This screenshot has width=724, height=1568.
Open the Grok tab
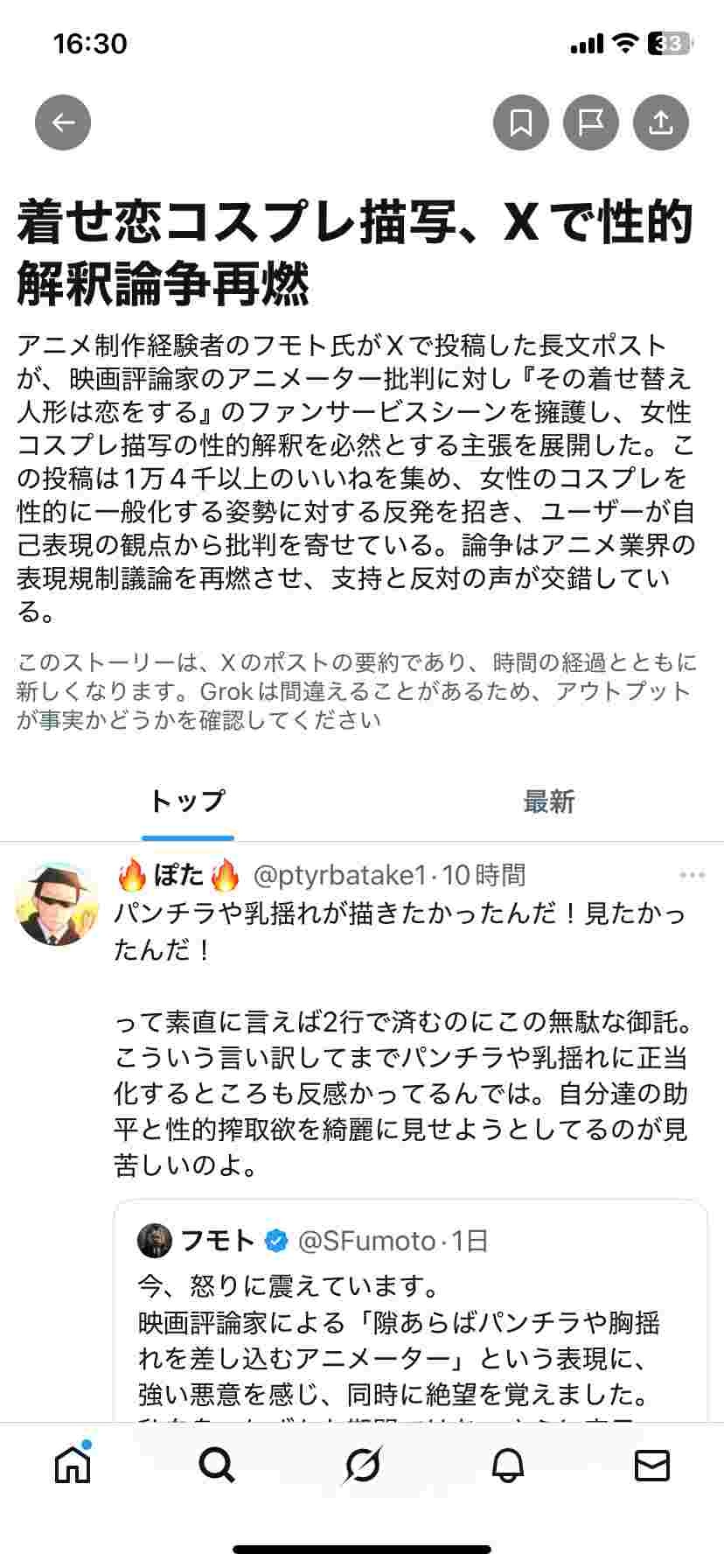(x=362, y=1465)
